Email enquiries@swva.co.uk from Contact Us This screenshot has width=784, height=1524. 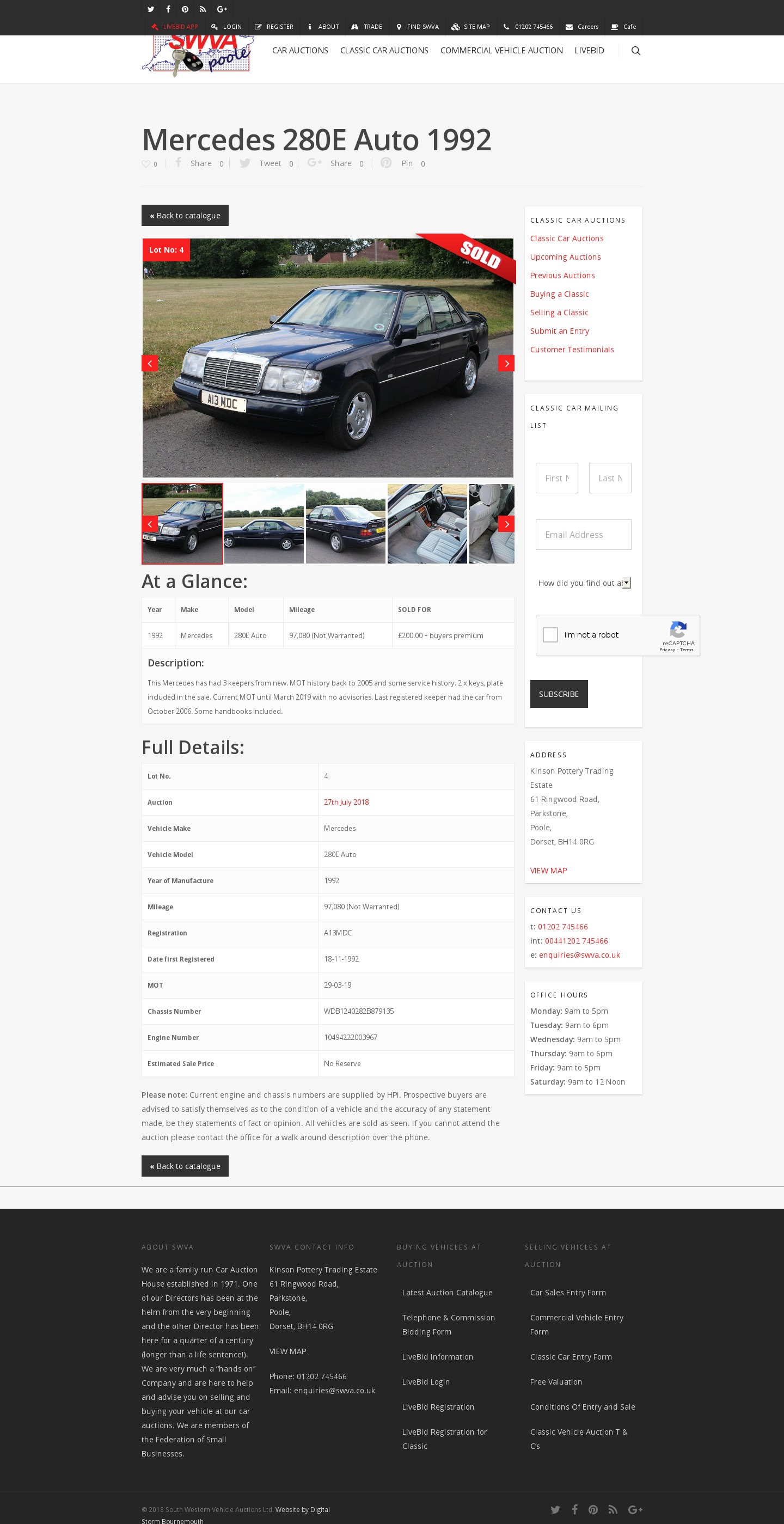579,955
